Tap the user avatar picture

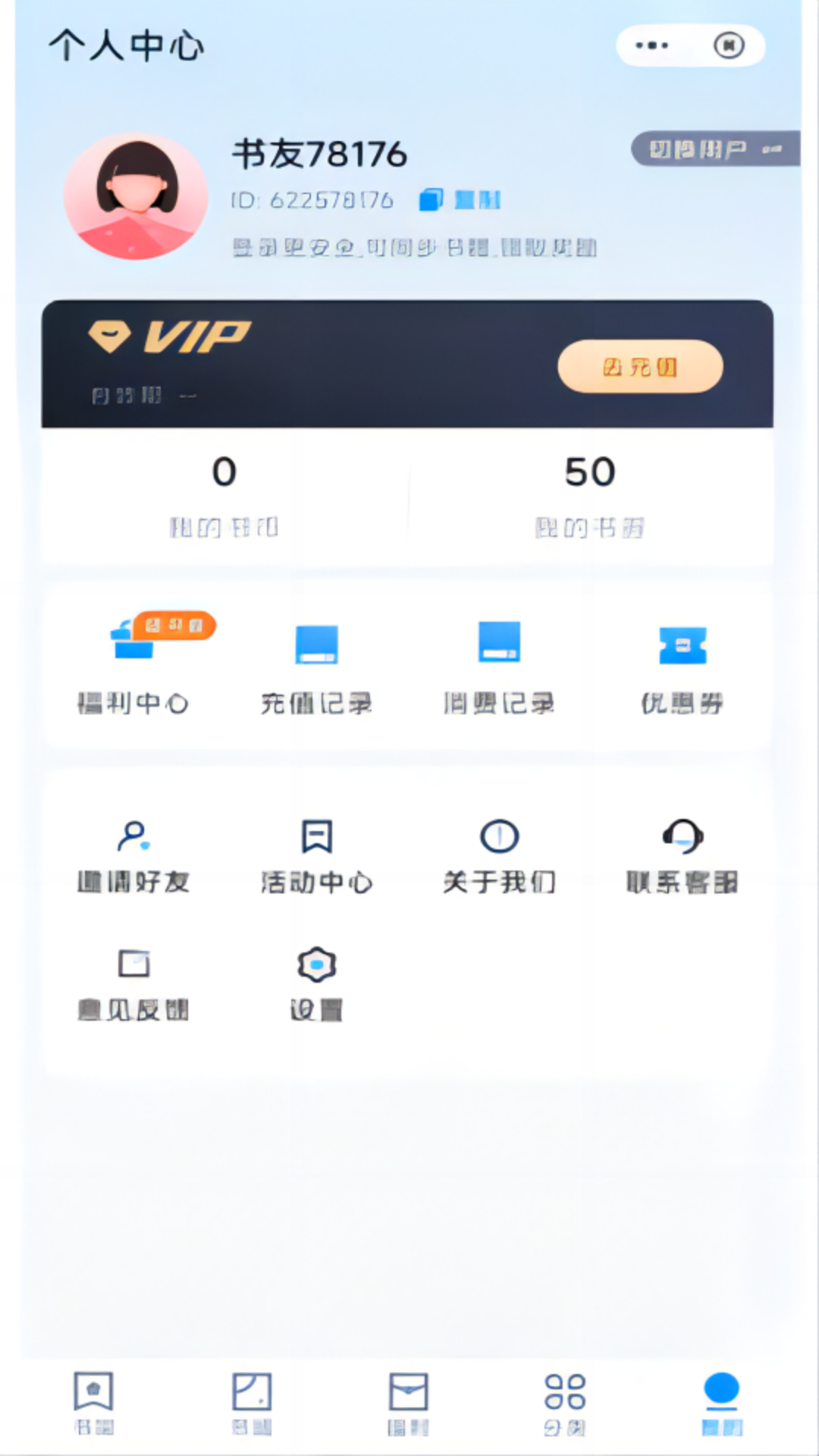pos(136,196)
